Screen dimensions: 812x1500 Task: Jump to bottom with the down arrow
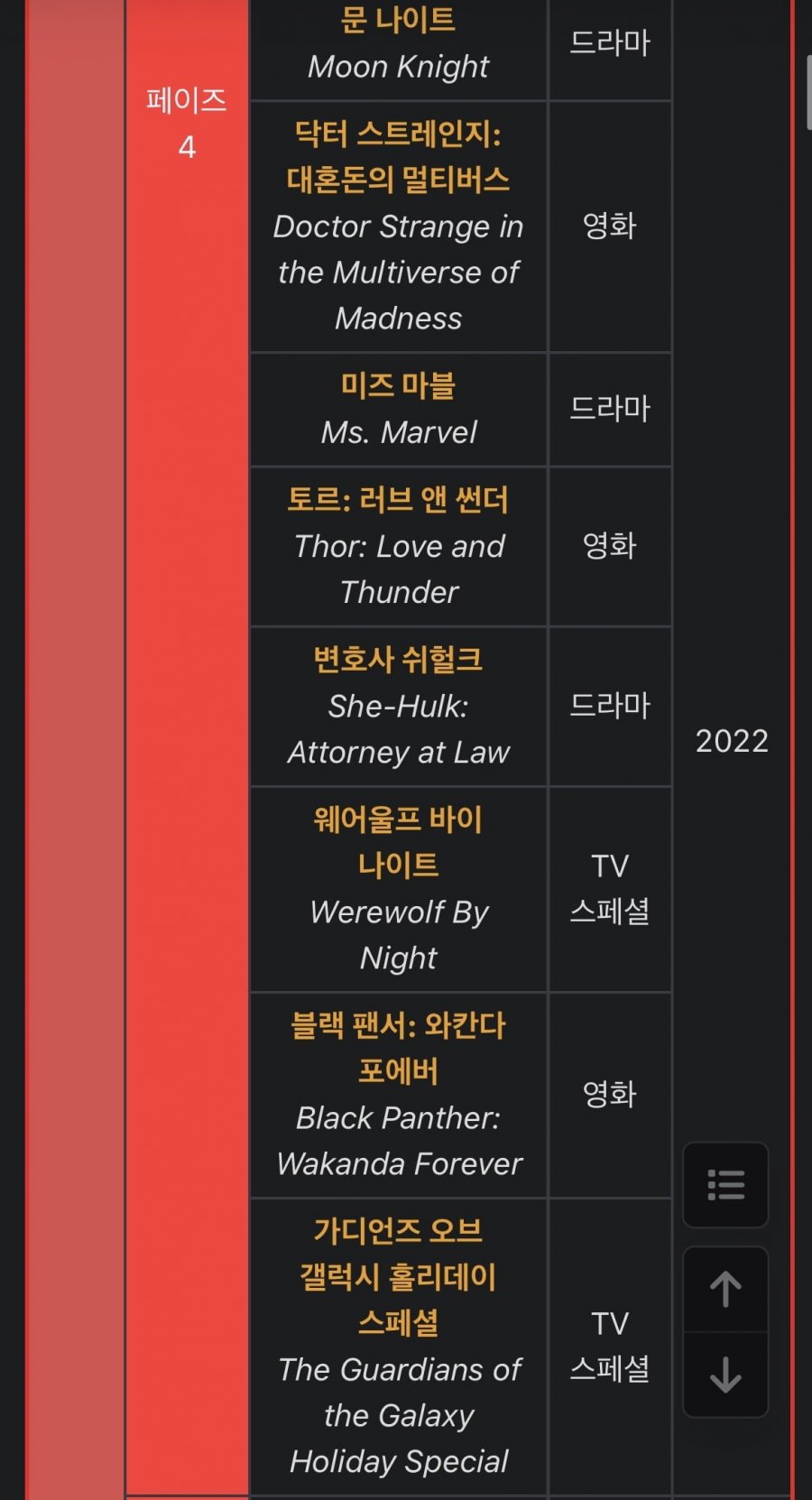(725, 1375)
